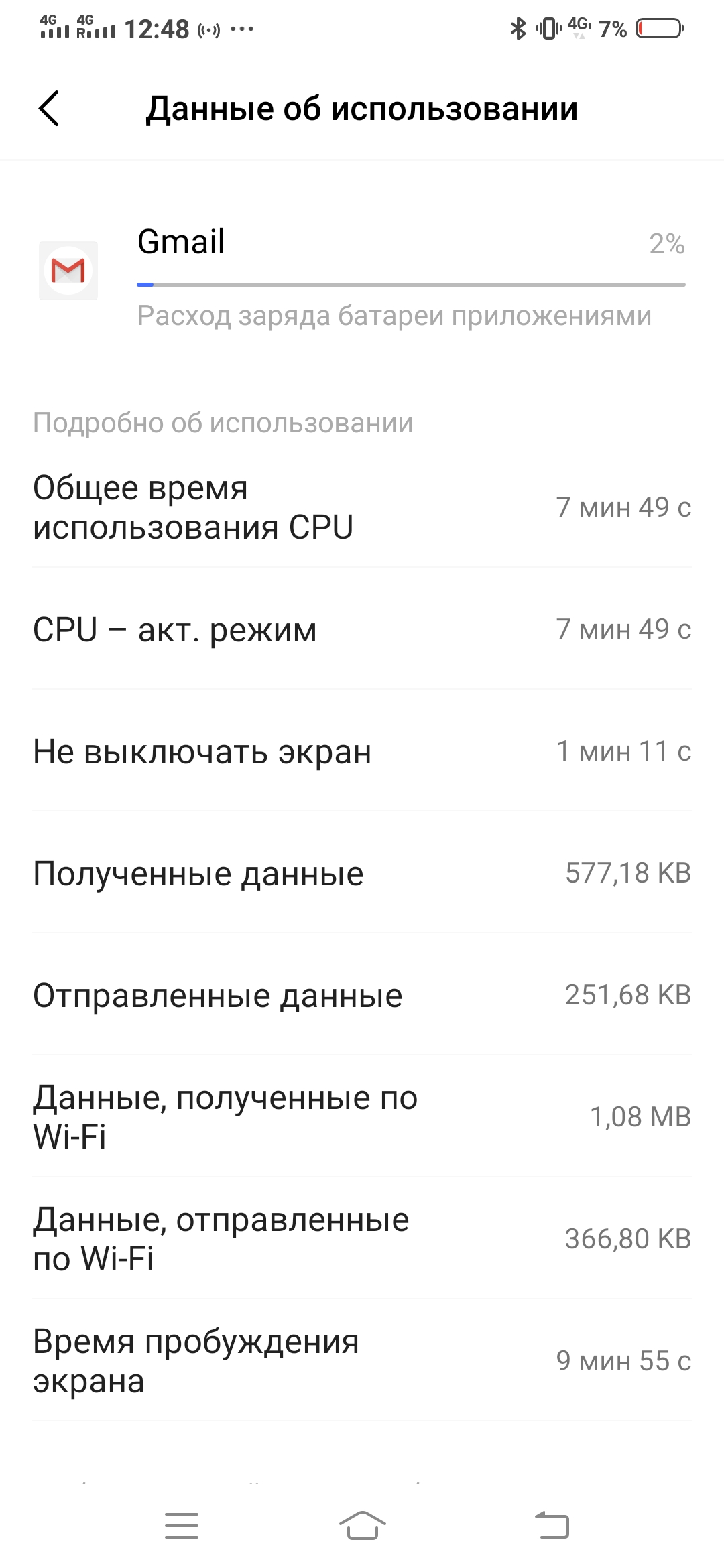Tap the system home button

[x=362, y=1525]
